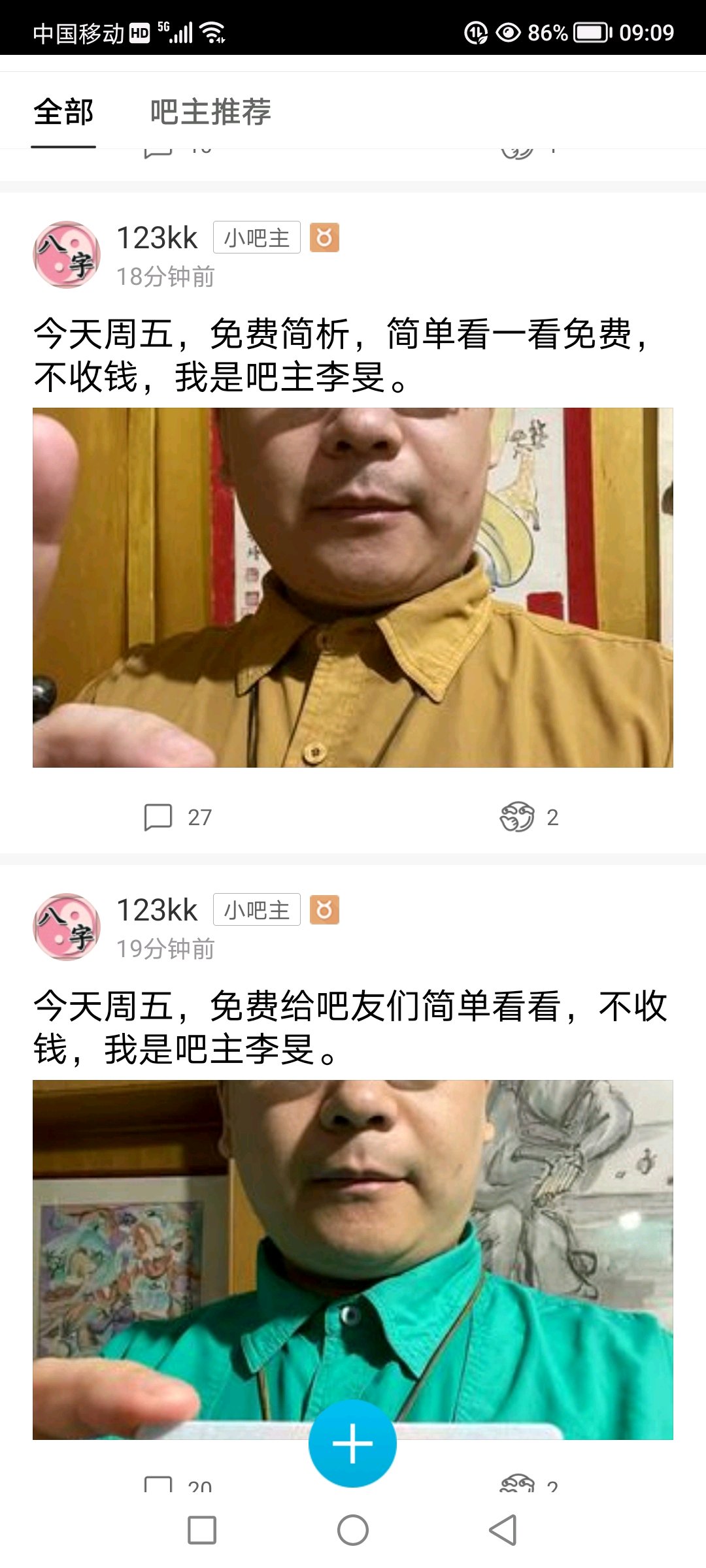Screen dimensions: 706x1568
Task: Open the photo in the 免费简析 post
Action: coord(353,587)
